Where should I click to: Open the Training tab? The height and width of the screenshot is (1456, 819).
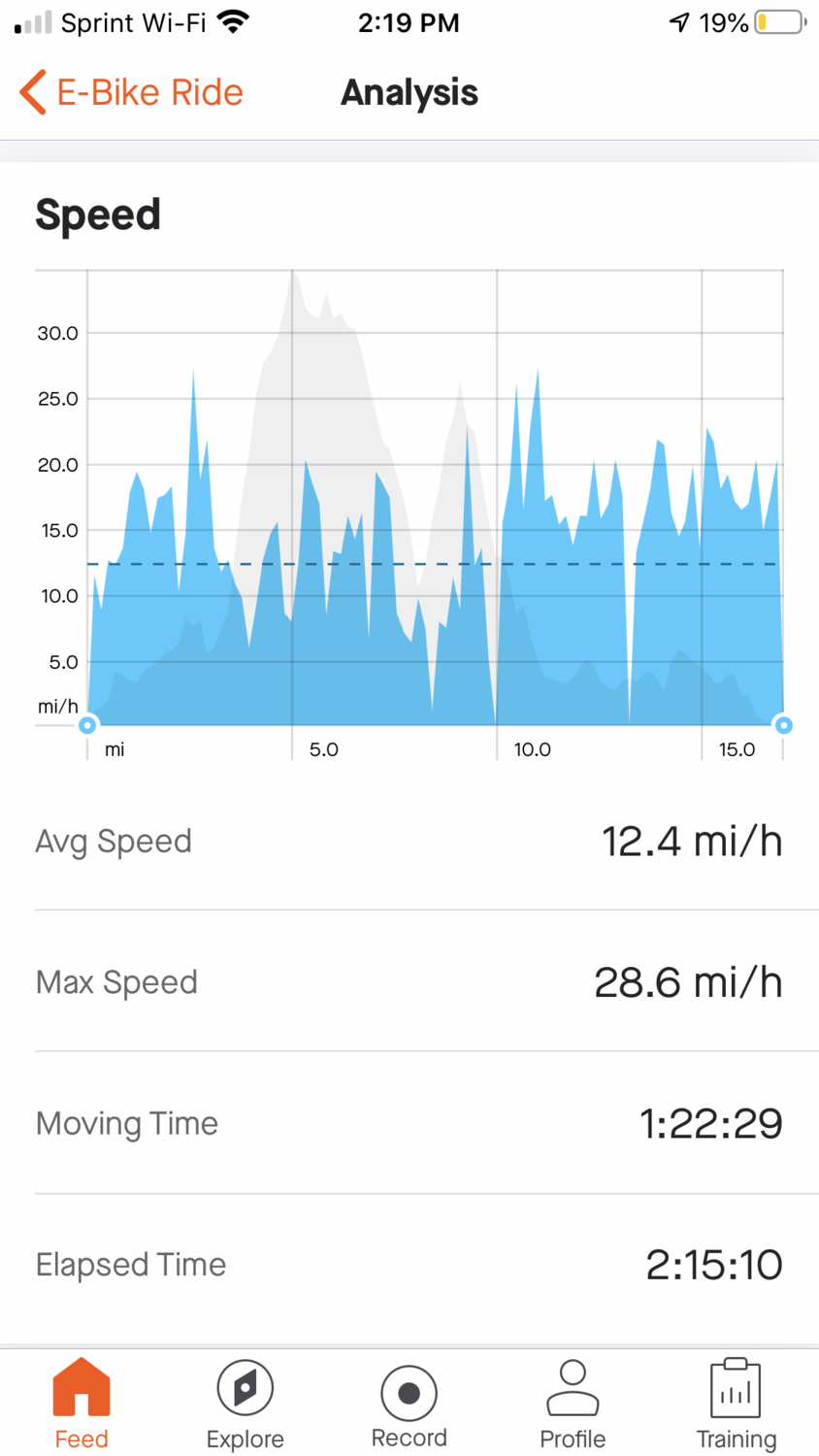tap(736, 1404)
